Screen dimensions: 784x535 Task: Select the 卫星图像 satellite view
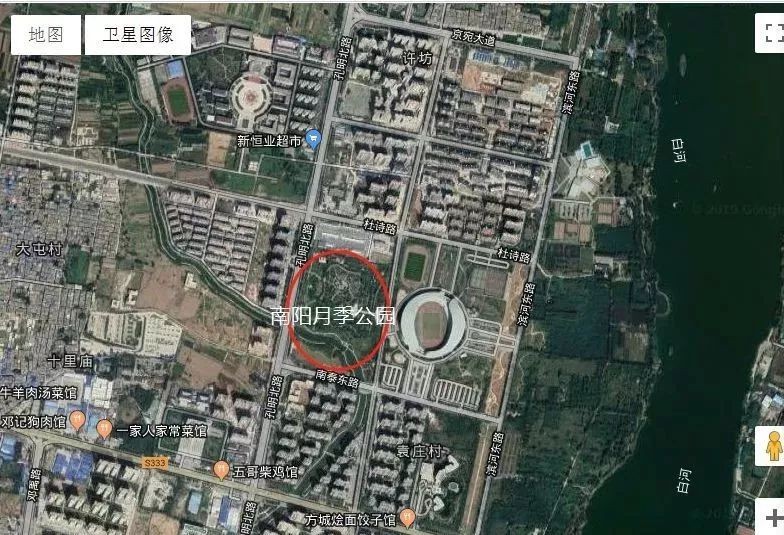137,34
